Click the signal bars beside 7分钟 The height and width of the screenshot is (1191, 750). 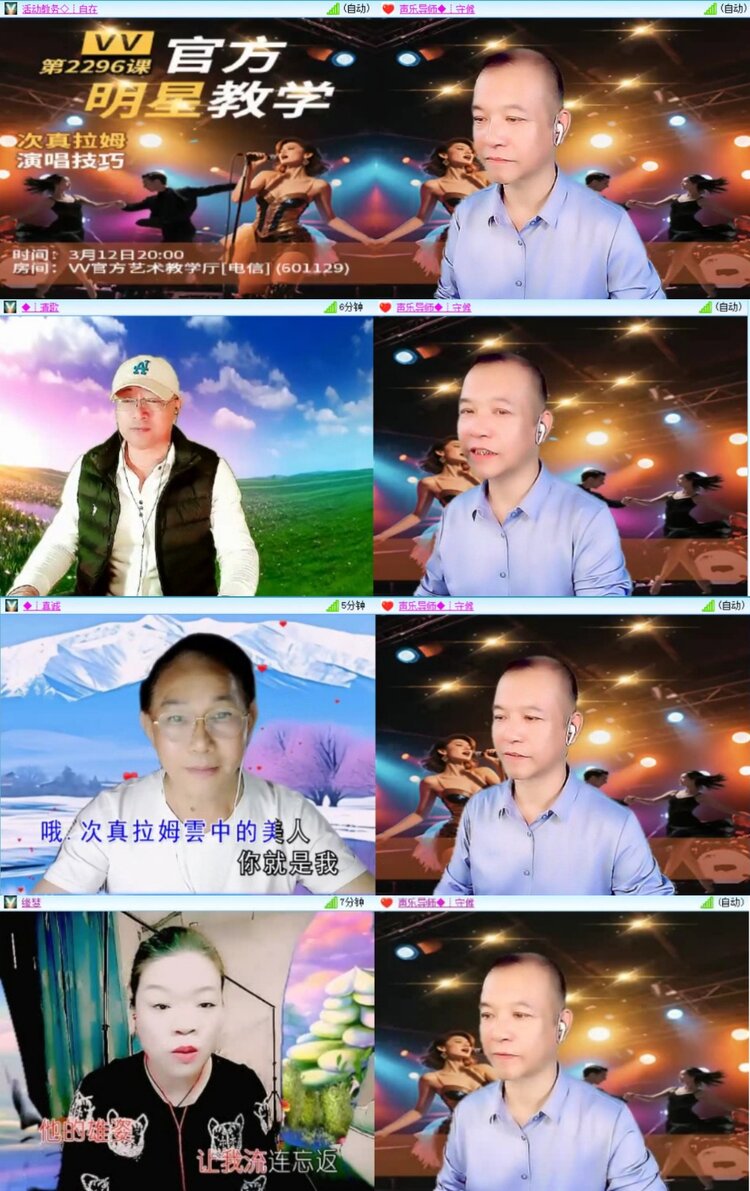(x=330, y=902)
